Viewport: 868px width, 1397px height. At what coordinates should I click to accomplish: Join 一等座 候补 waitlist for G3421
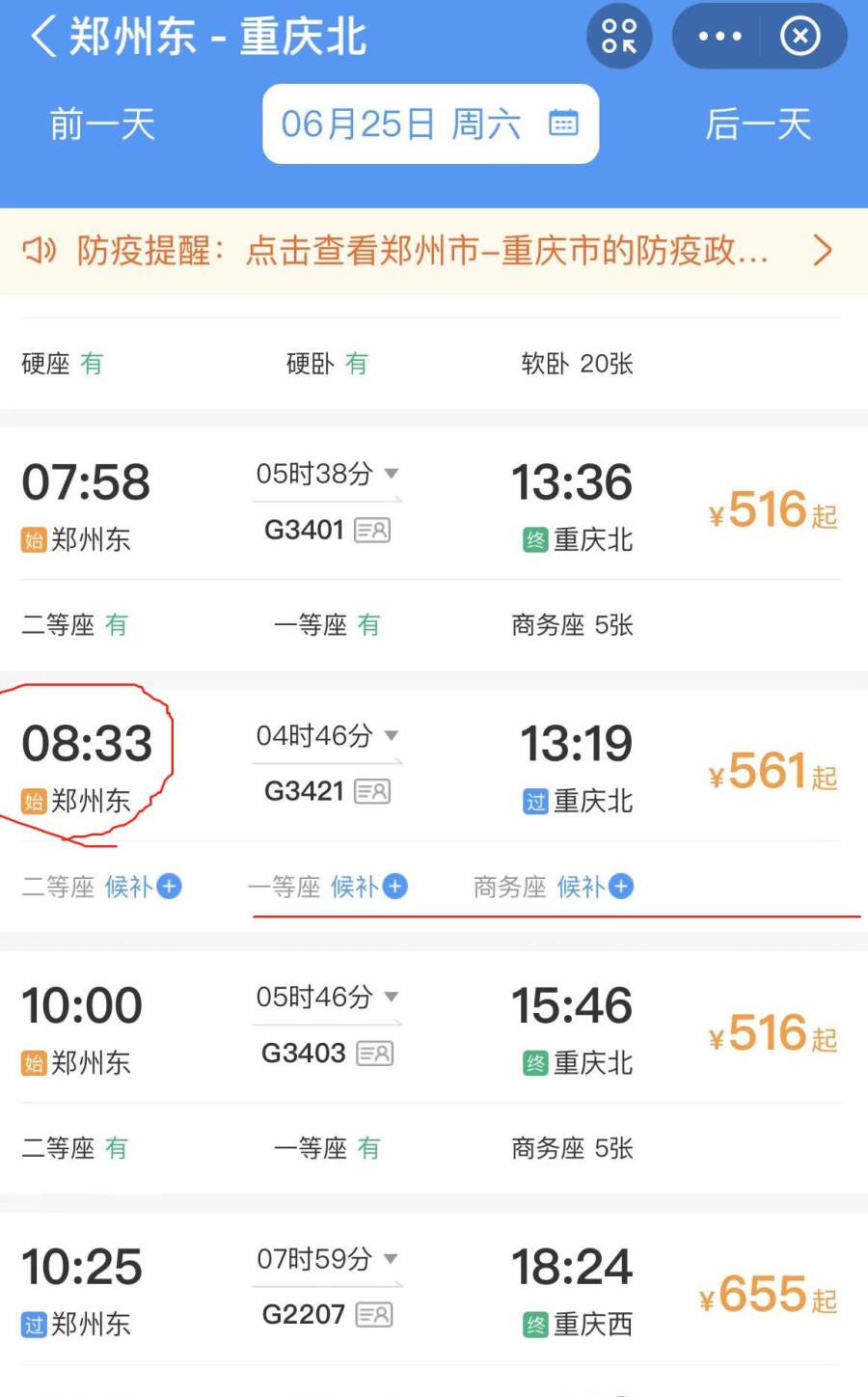pos(369,886)
